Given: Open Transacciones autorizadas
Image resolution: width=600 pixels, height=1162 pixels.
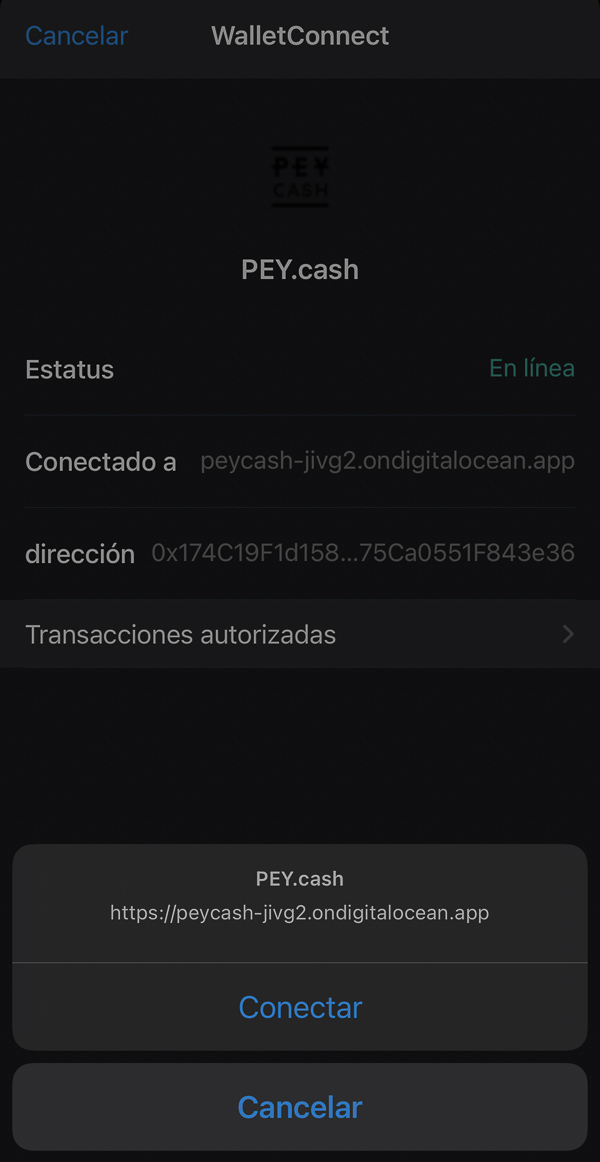Looking at the screenshot, I should [x=300, y=634].
